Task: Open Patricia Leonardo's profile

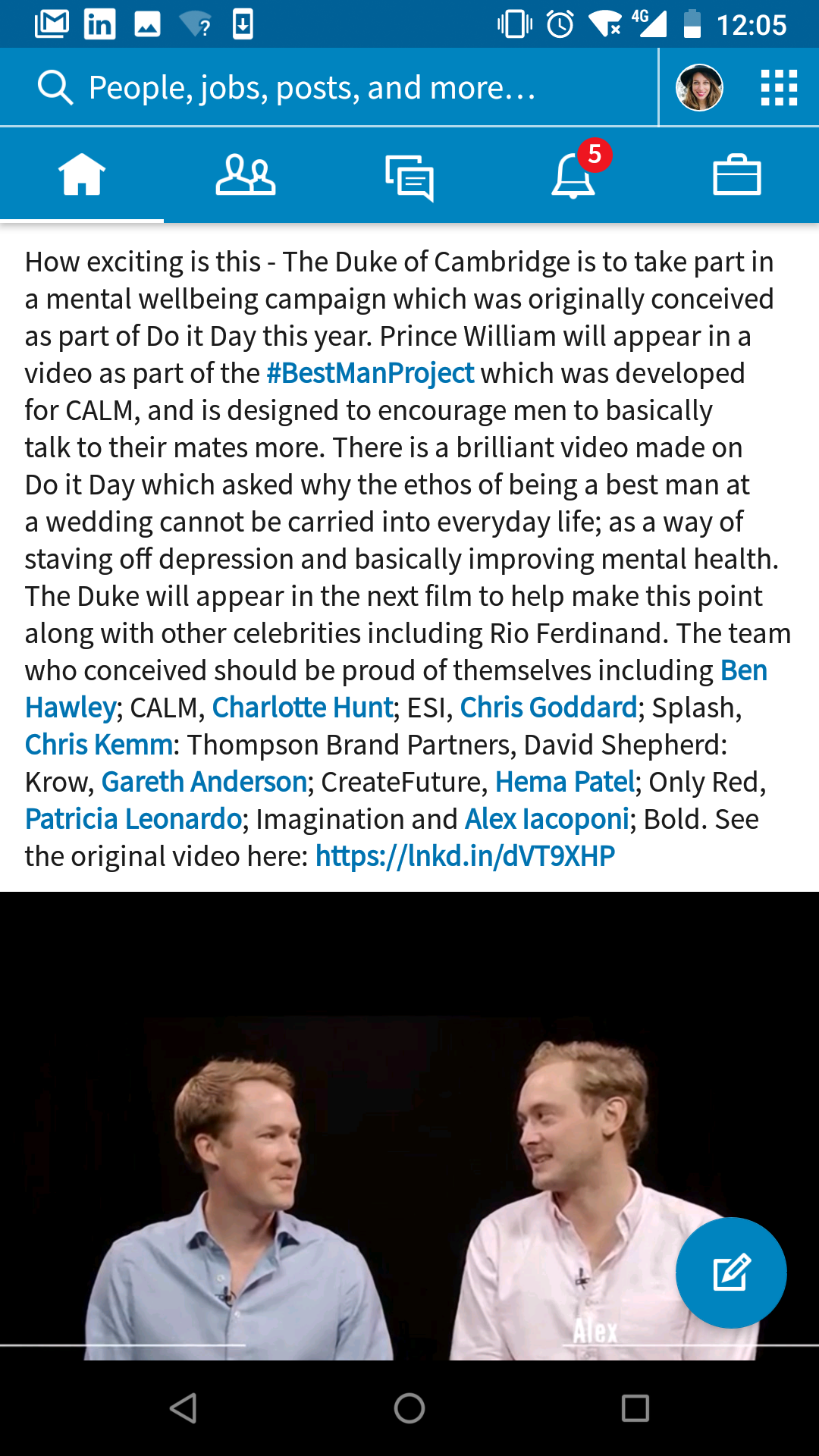Action: click(x=133, y=819)
